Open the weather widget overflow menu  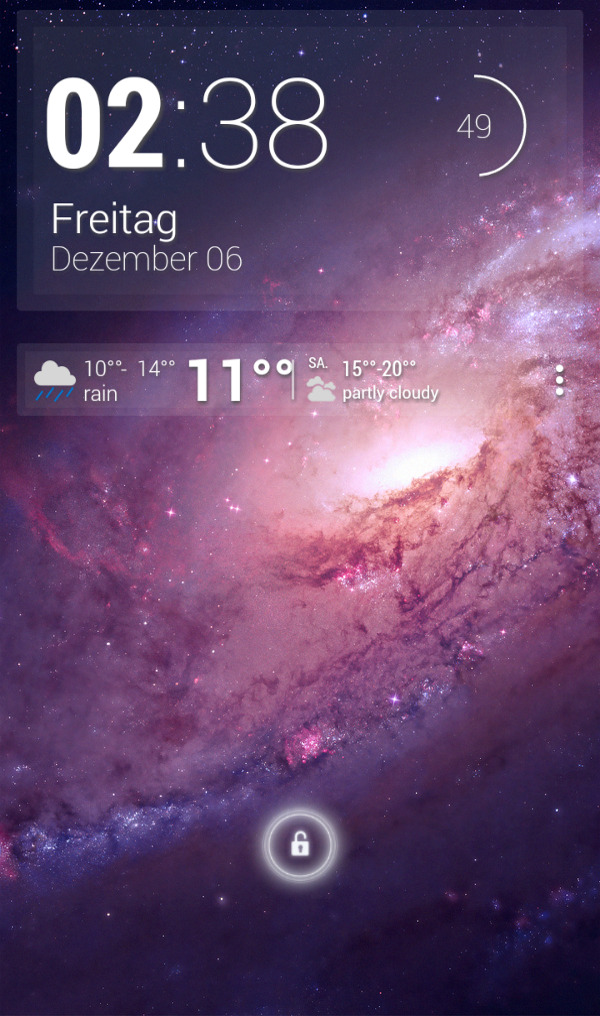point(559,380)
